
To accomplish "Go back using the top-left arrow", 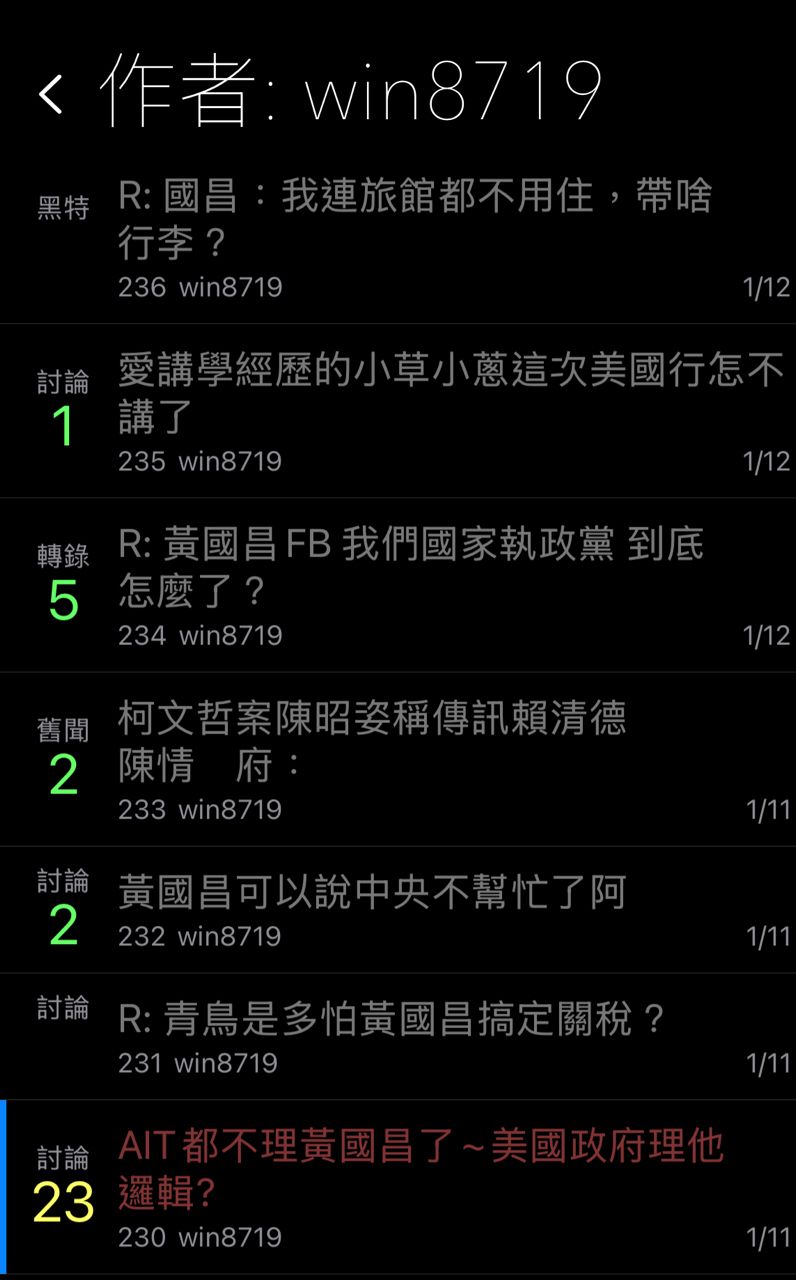I will 51,93.
